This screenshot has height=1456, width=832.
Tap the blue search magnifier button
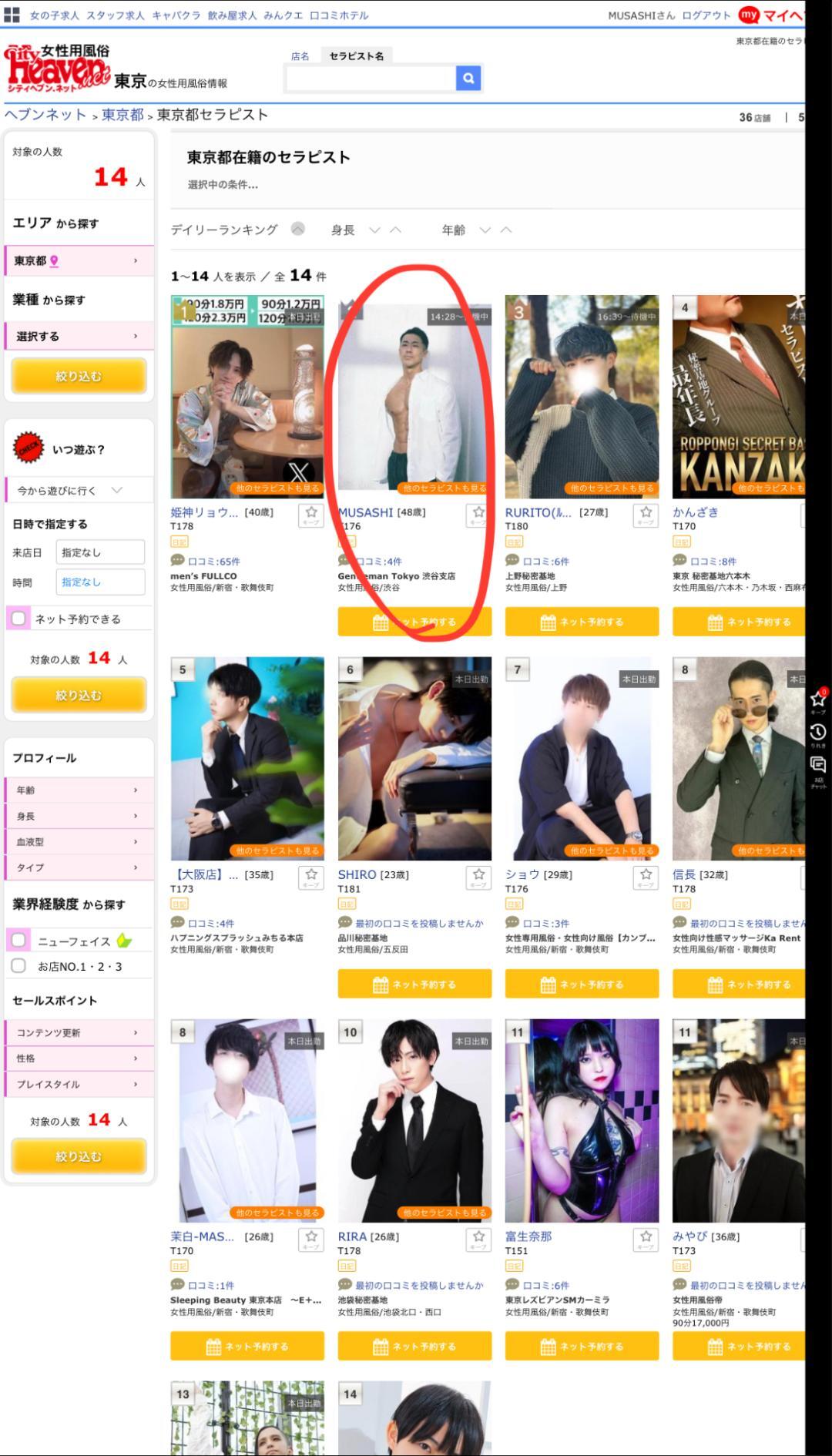pyautogui.click(x=468, y=78)
